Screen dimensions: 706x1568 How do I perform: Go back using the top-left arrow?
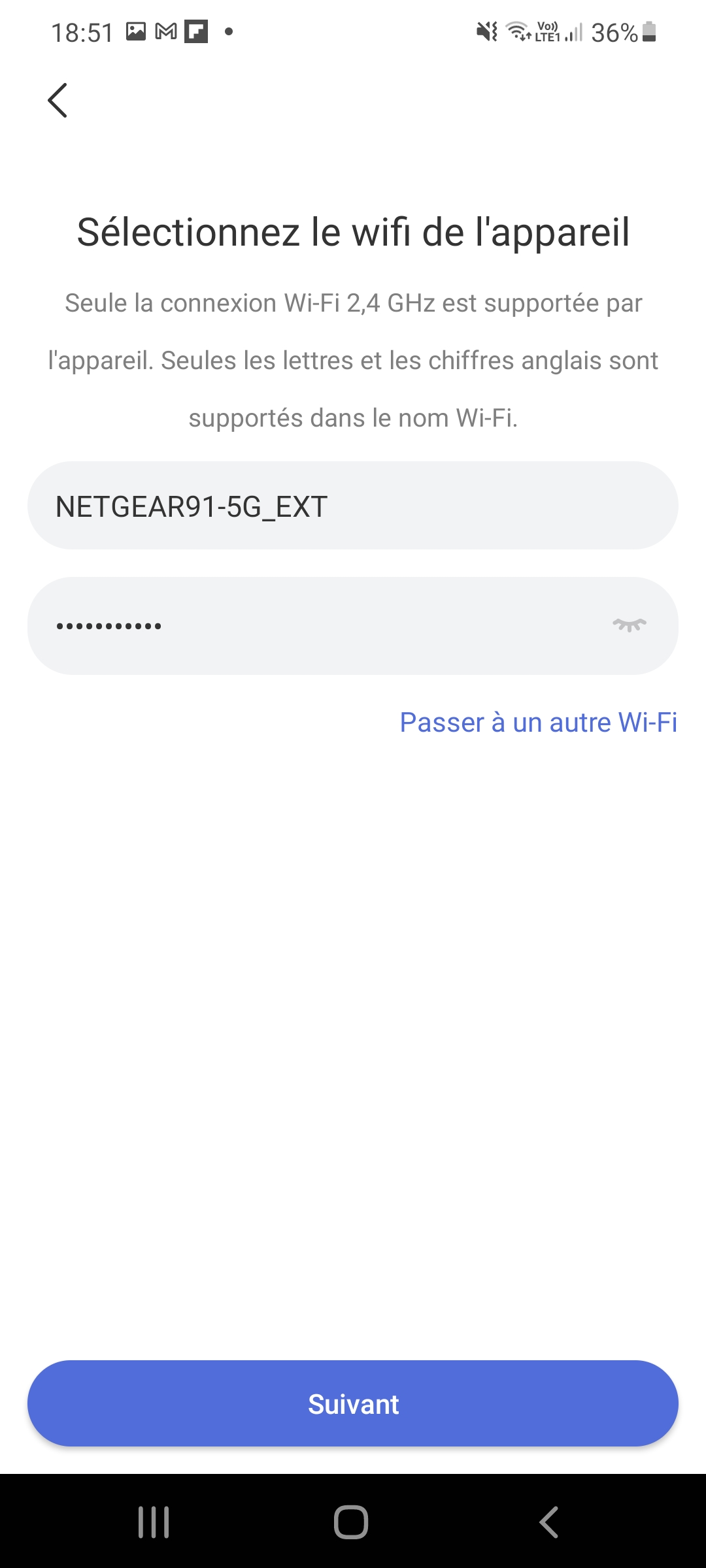click(58, 101)
